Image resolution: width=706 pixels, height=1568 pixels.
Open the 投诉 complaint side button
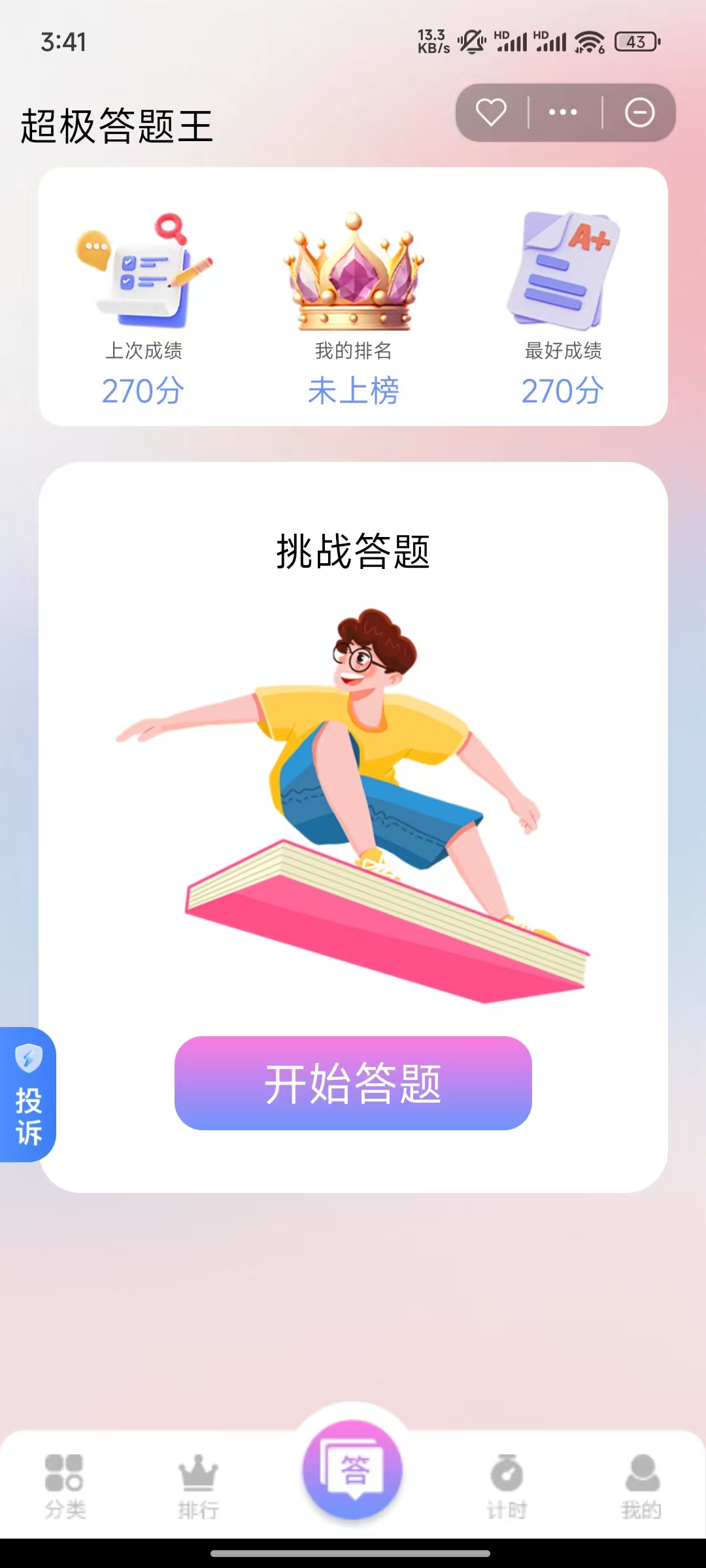(28, 1094)
